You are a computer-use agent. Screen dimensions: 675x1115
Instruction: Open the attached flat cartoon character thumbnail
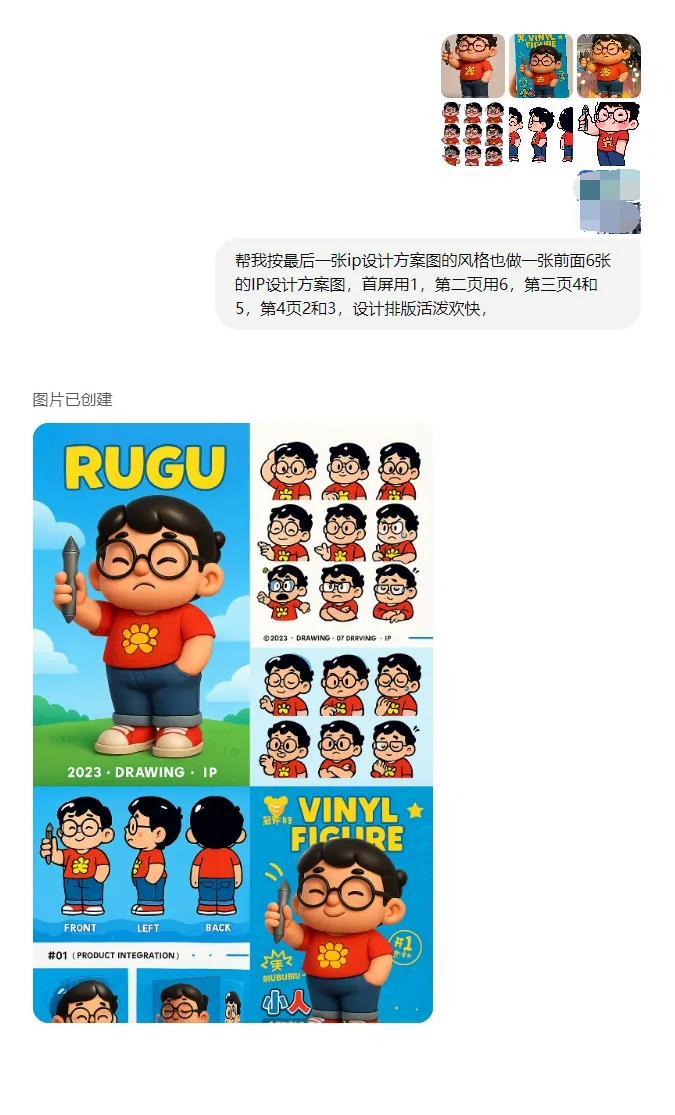(608, 134)
